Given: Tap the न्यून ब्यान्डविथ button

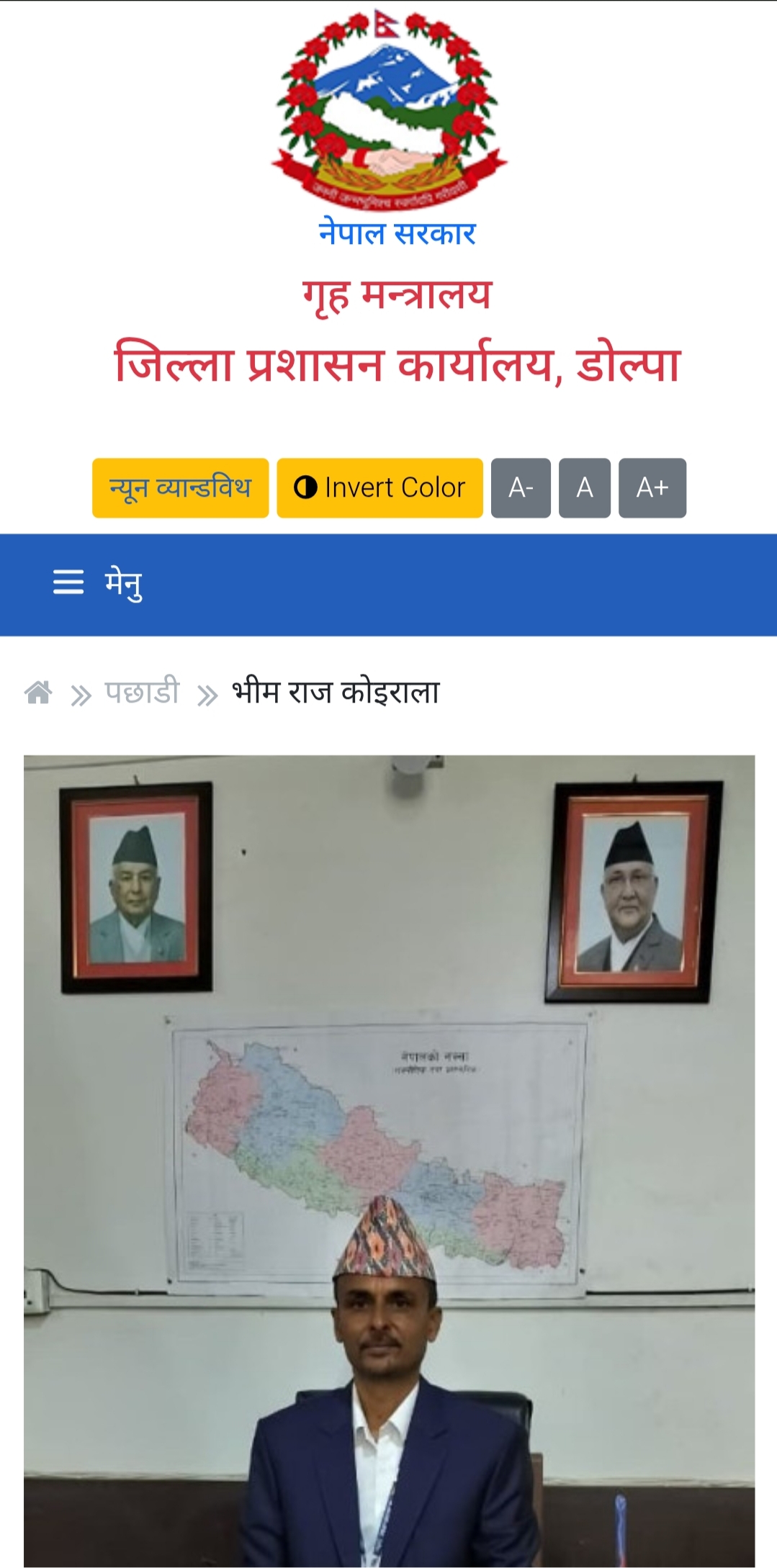Looking at the screenshot, I should pos(180,487).
